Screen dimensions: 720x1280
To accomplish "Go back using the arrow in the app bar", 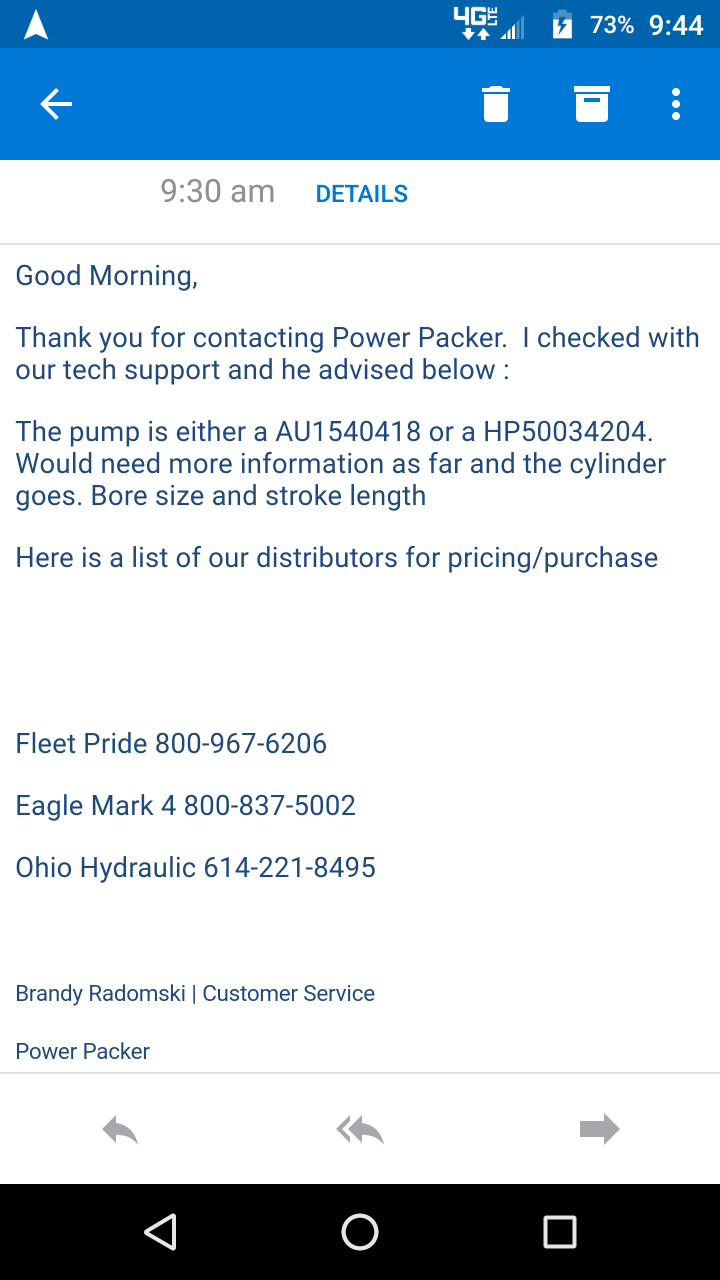I will [x=56, y=104].
